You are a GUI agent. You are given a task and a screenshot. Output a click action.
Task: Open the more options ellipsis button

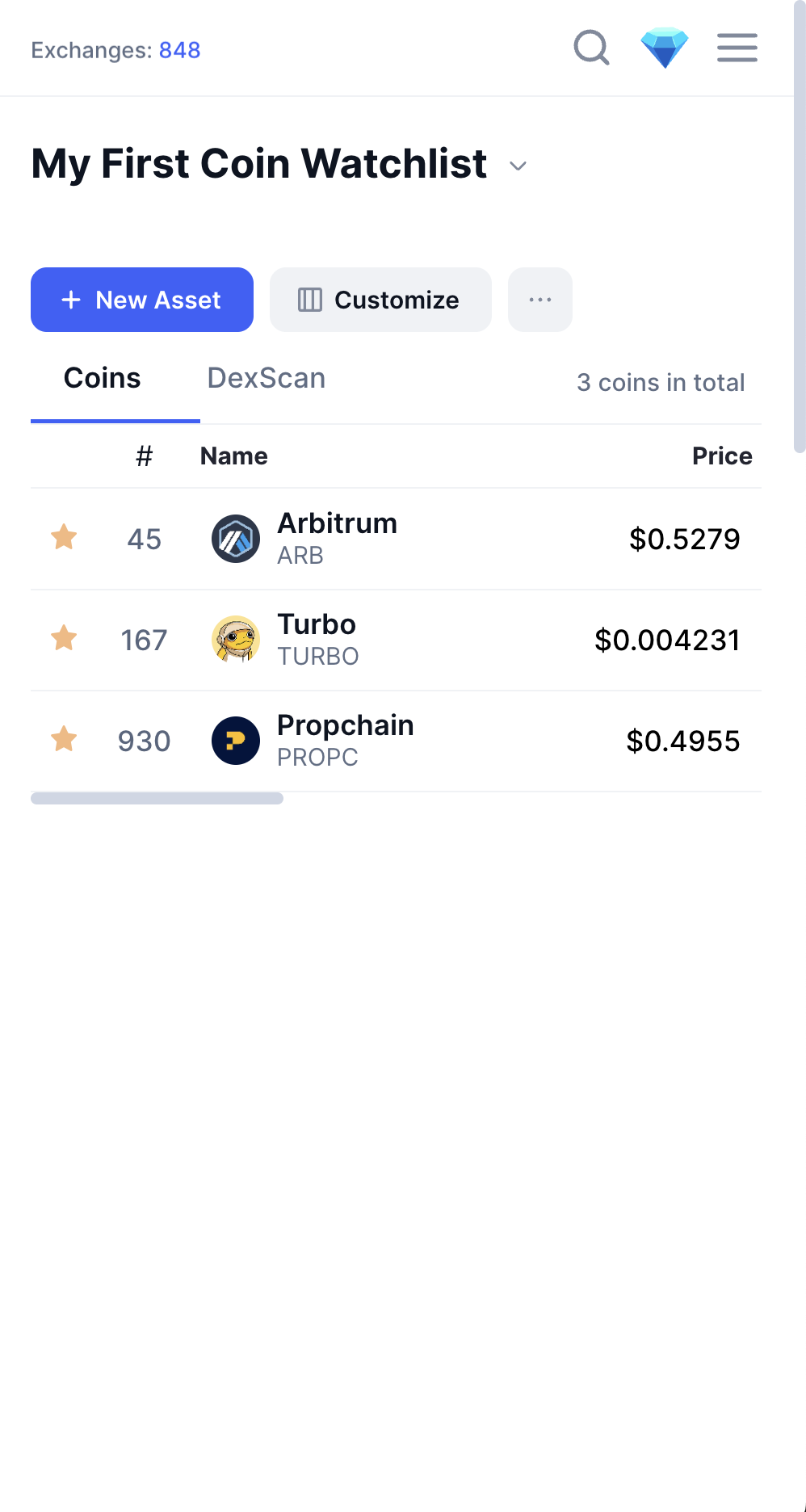coord(539,300)
